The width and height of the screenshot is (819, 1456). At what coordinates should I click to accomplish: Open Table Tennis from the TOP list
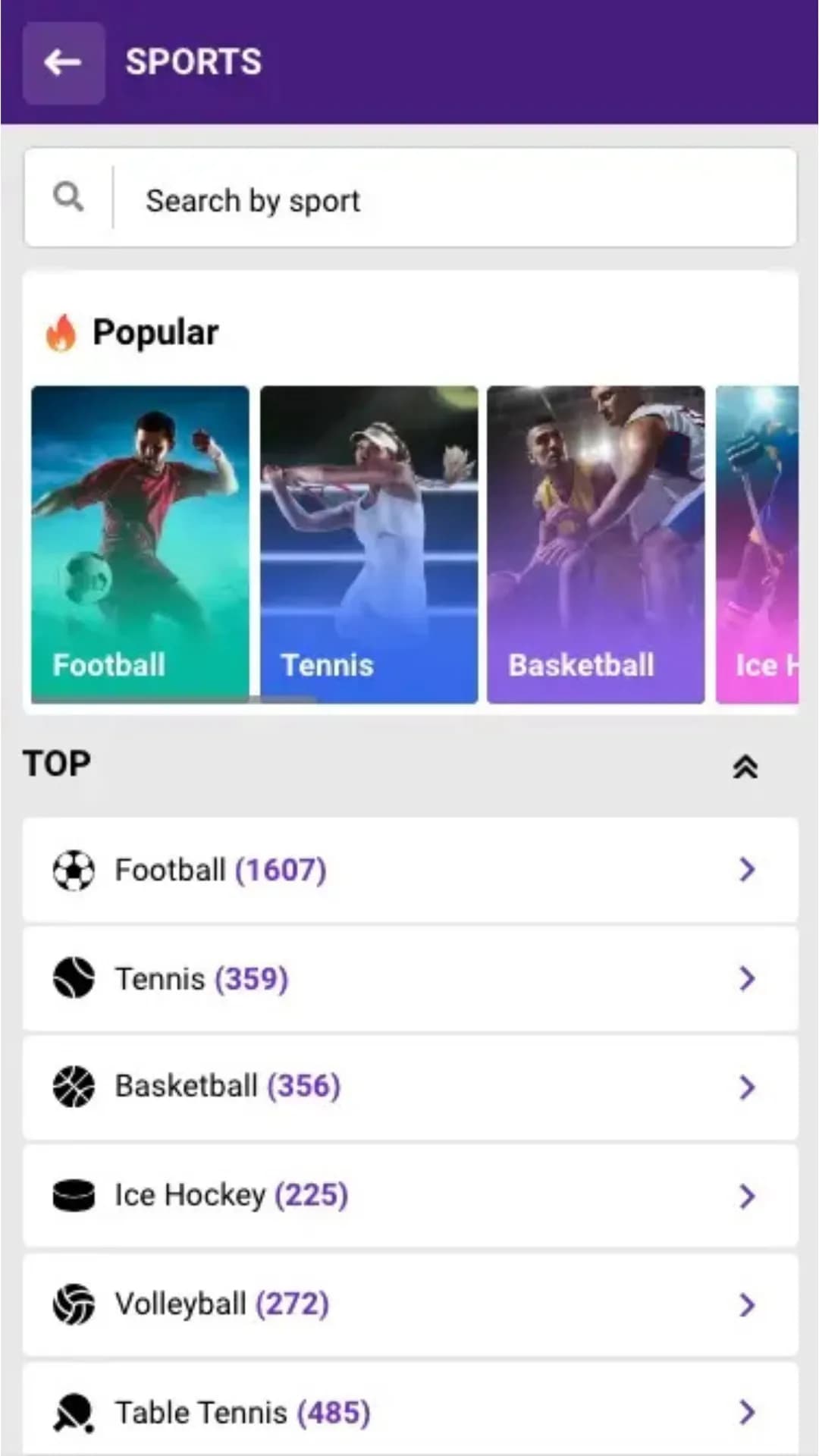coord(409,1411)
